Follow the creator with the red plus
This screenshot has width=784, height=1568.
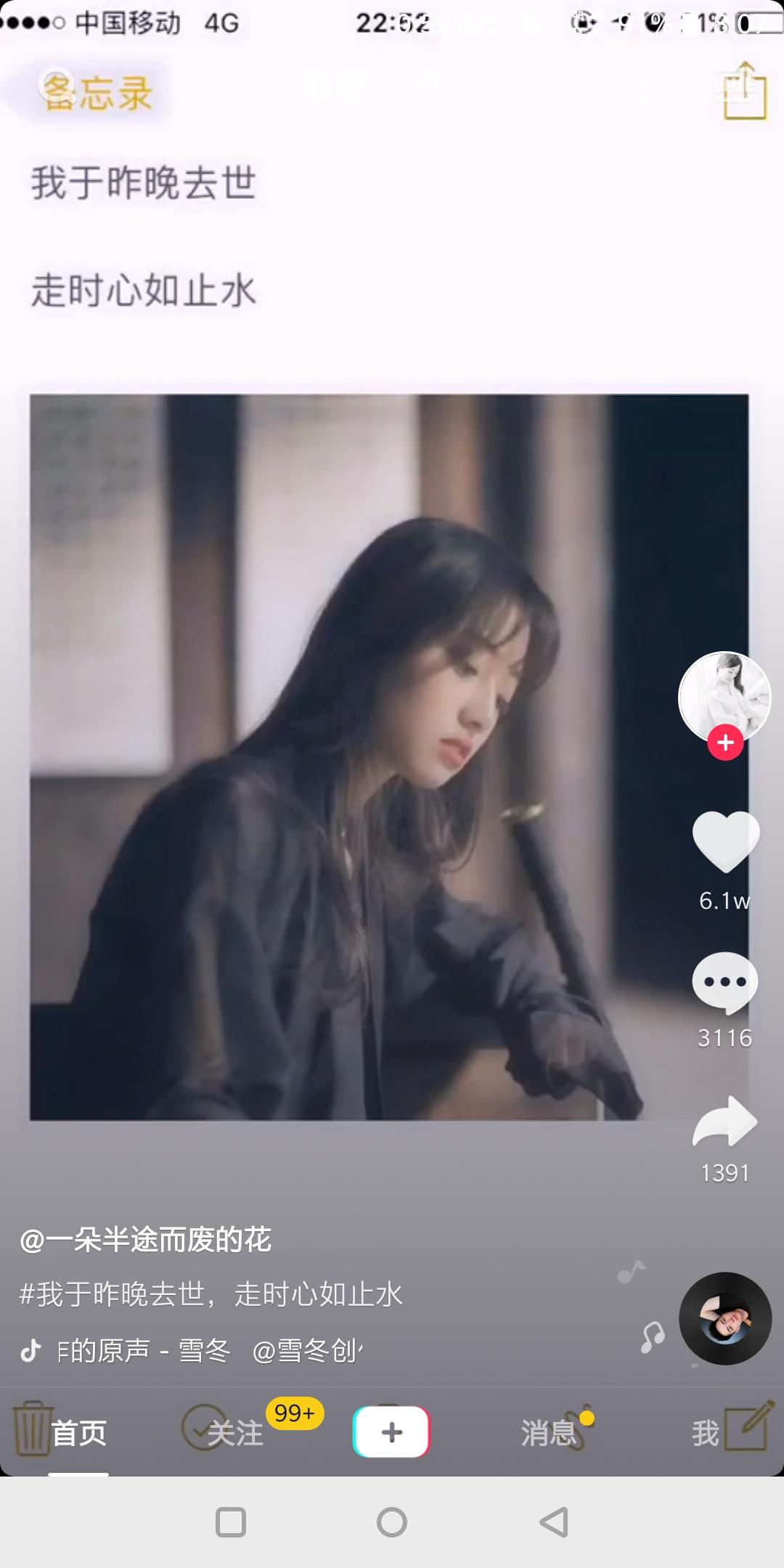coord(725,743)
